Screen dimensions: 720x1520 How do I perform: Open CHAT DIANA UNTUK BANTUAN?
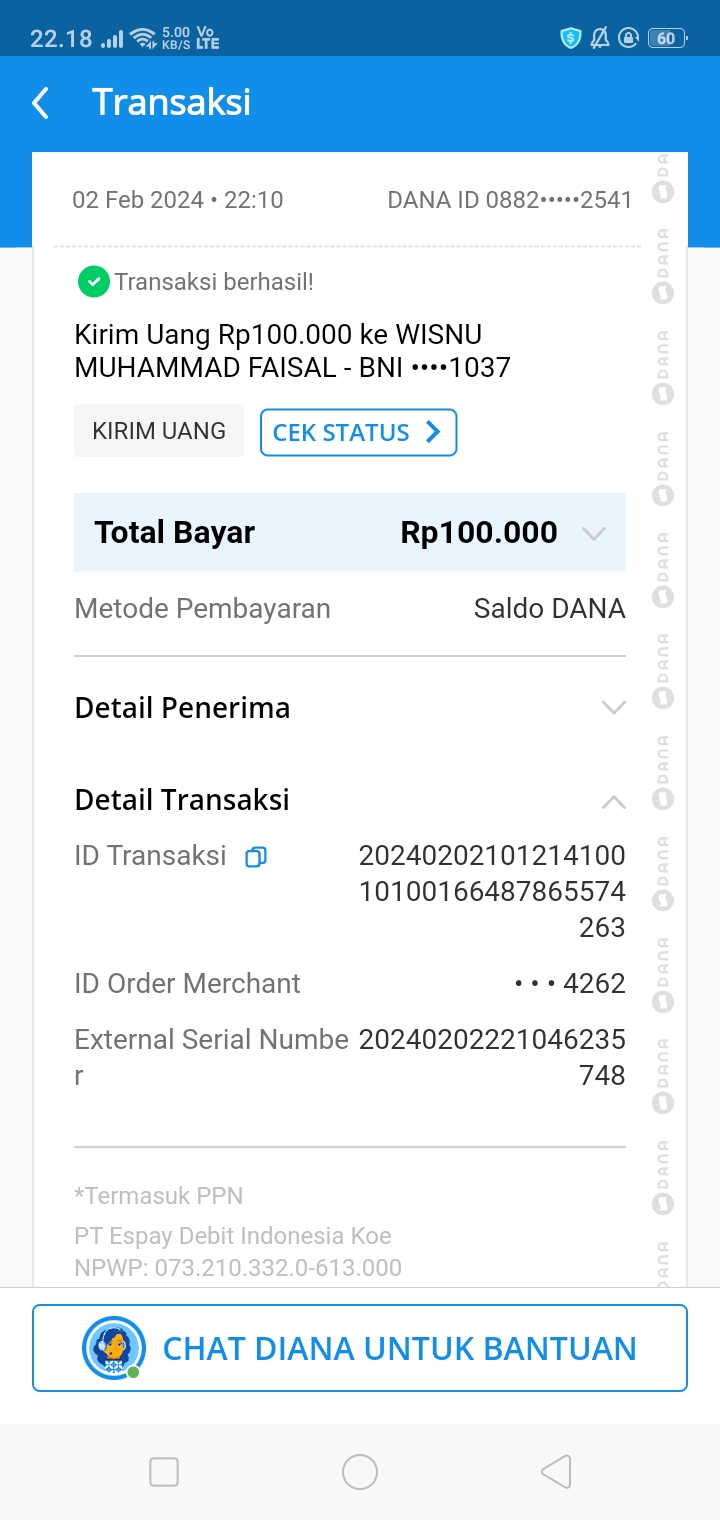[x=360, y=1348]
